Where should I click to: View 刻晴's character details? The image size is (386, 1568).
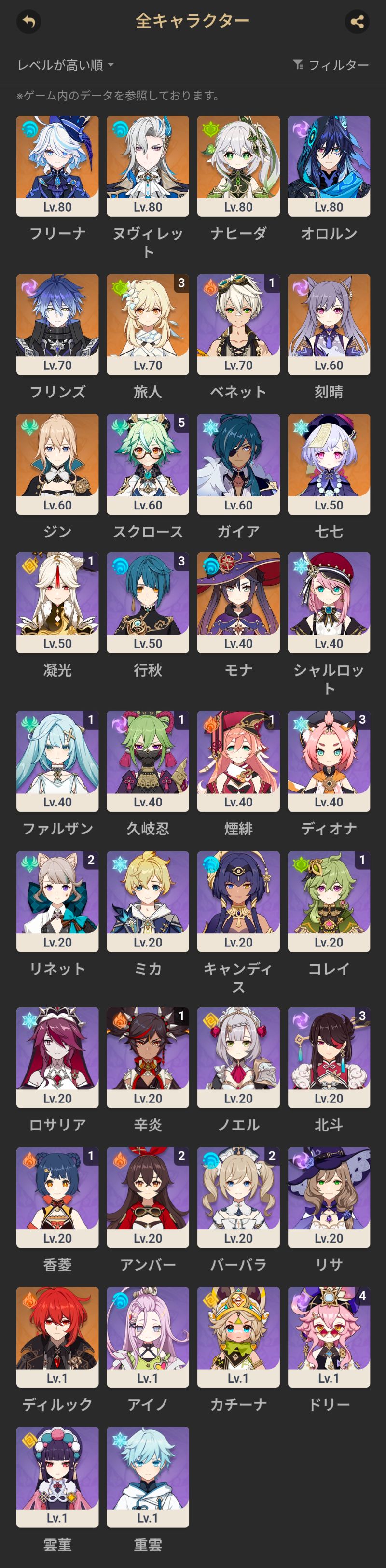(329, 325)
